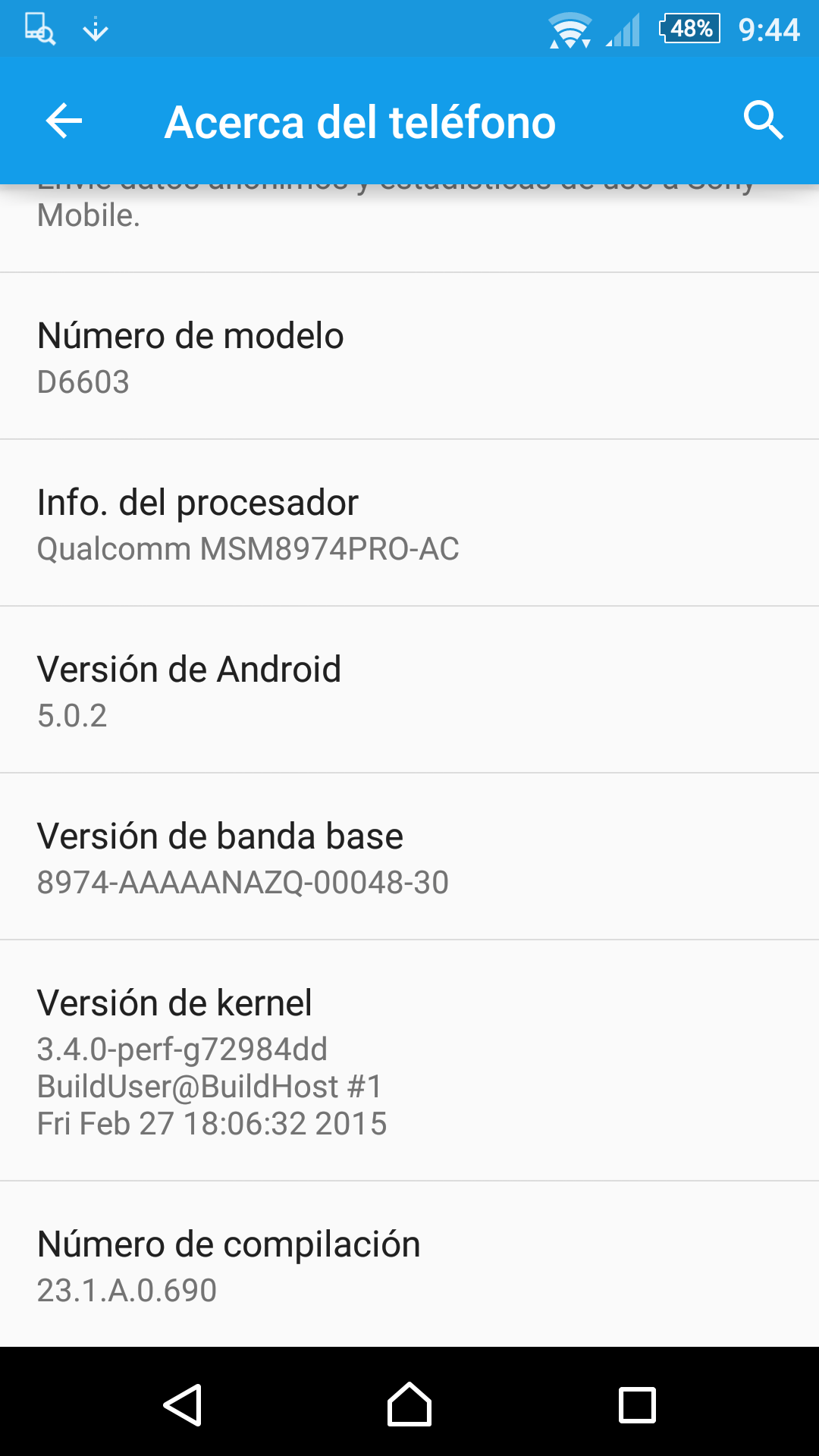
Task: Tap the Versión de kernel row
Action: 409,1060
